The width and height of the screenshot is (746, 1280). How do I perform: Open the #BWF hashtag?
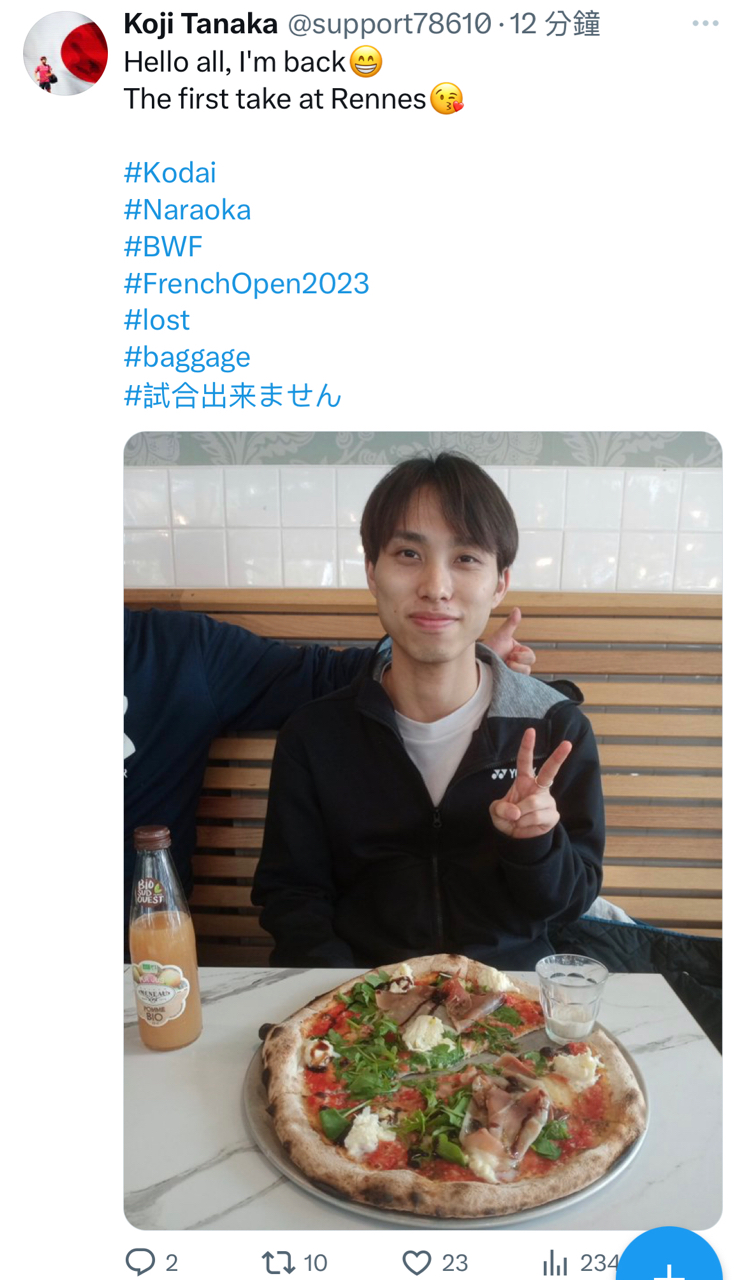tap(163, 247)
